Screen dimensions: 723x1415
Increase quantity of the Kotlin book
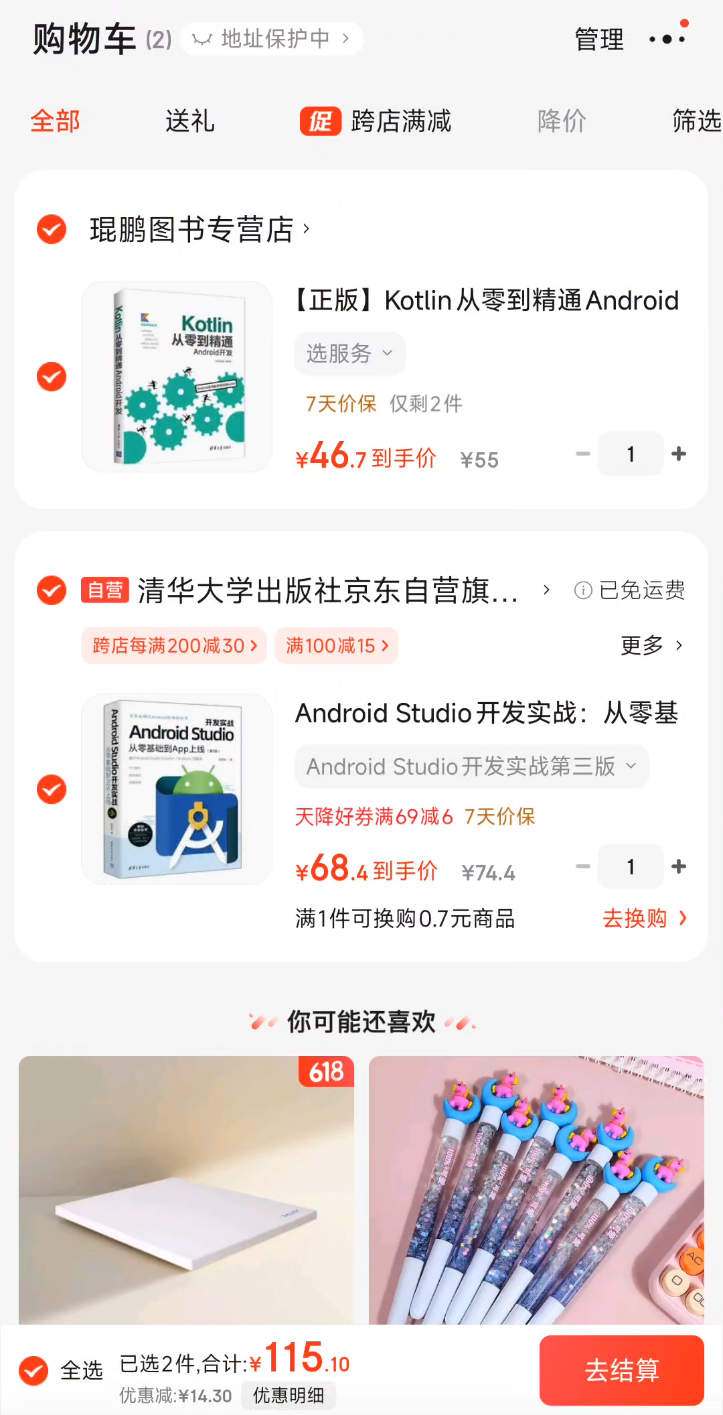(679, 454)
